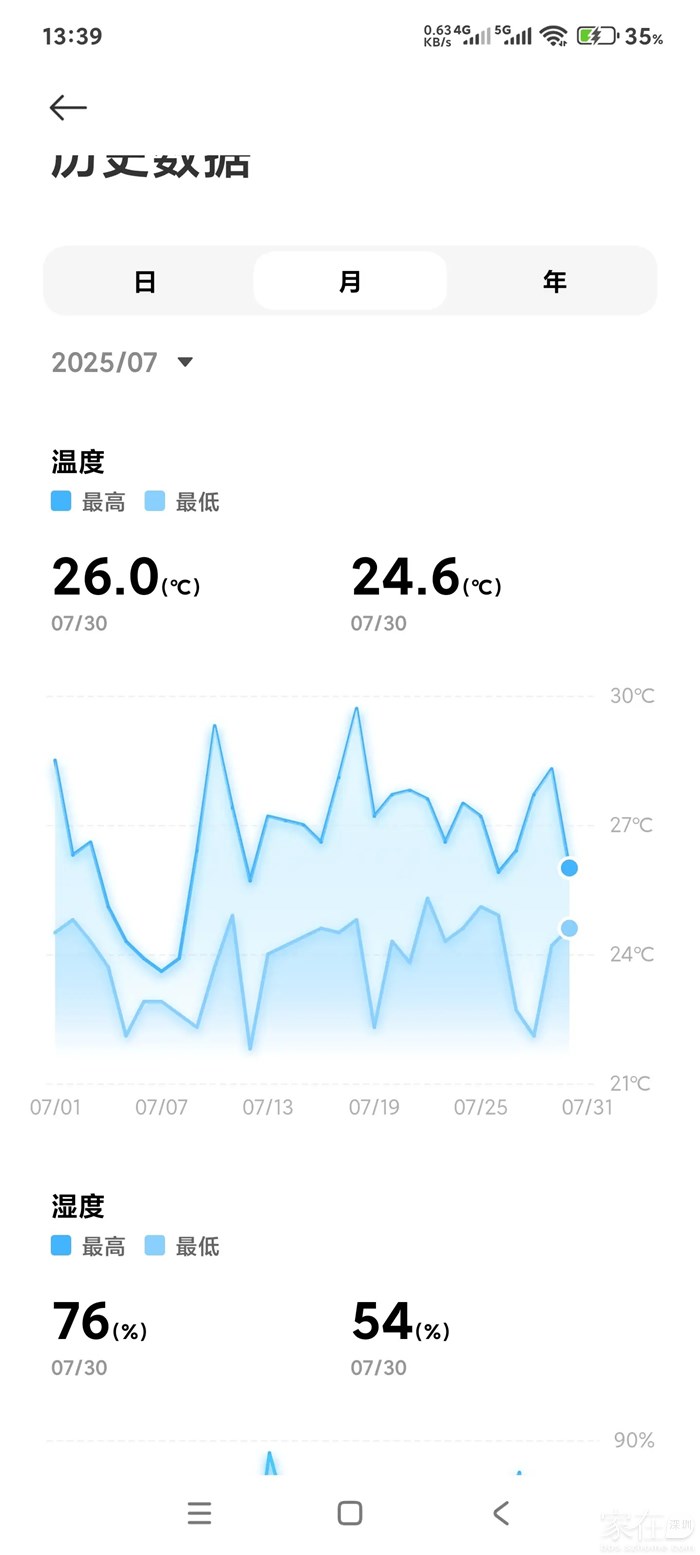Go to the system home screen
700x1555 pixels.
pyautogui.click(x=350, y=1513)
